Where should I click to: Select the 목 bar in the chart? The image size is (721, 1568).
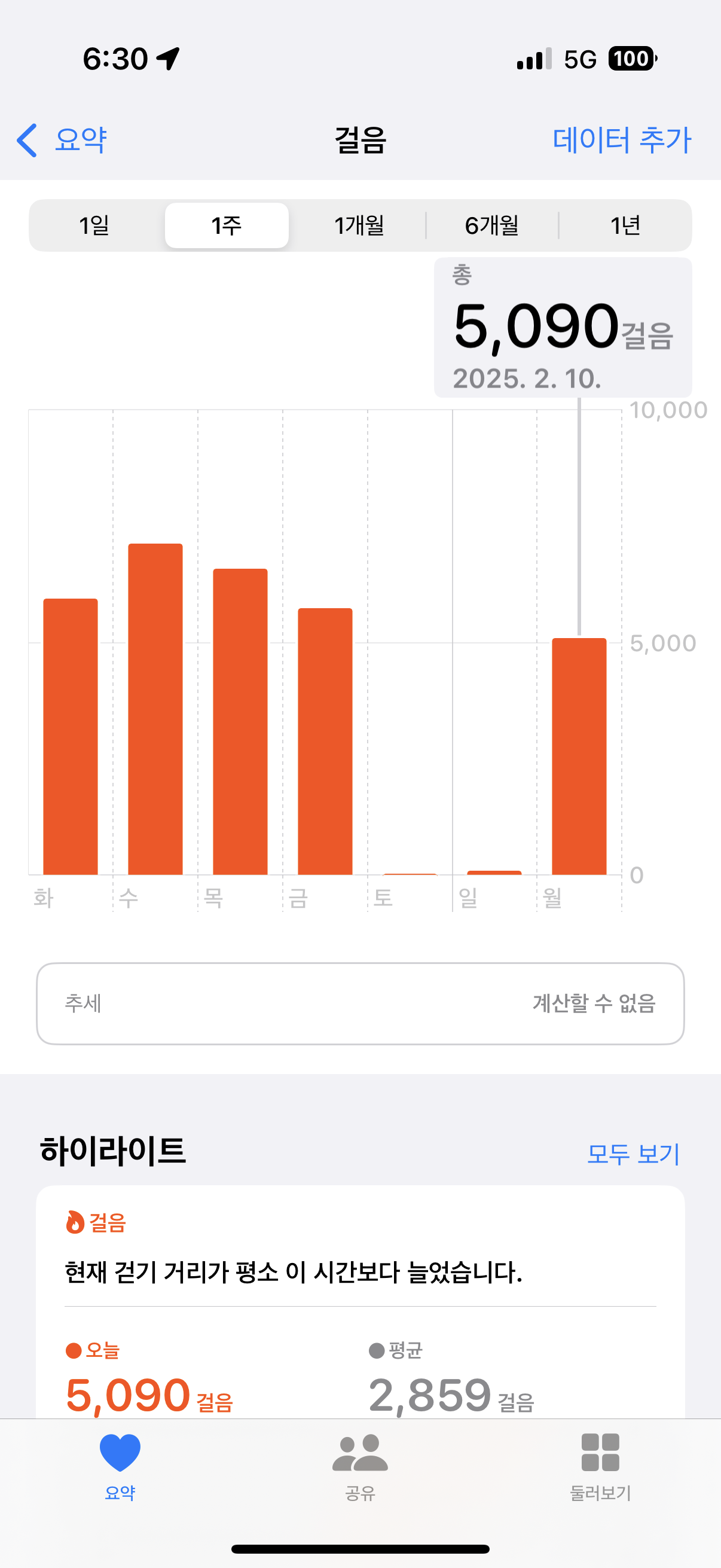click(x=240, y=721)
